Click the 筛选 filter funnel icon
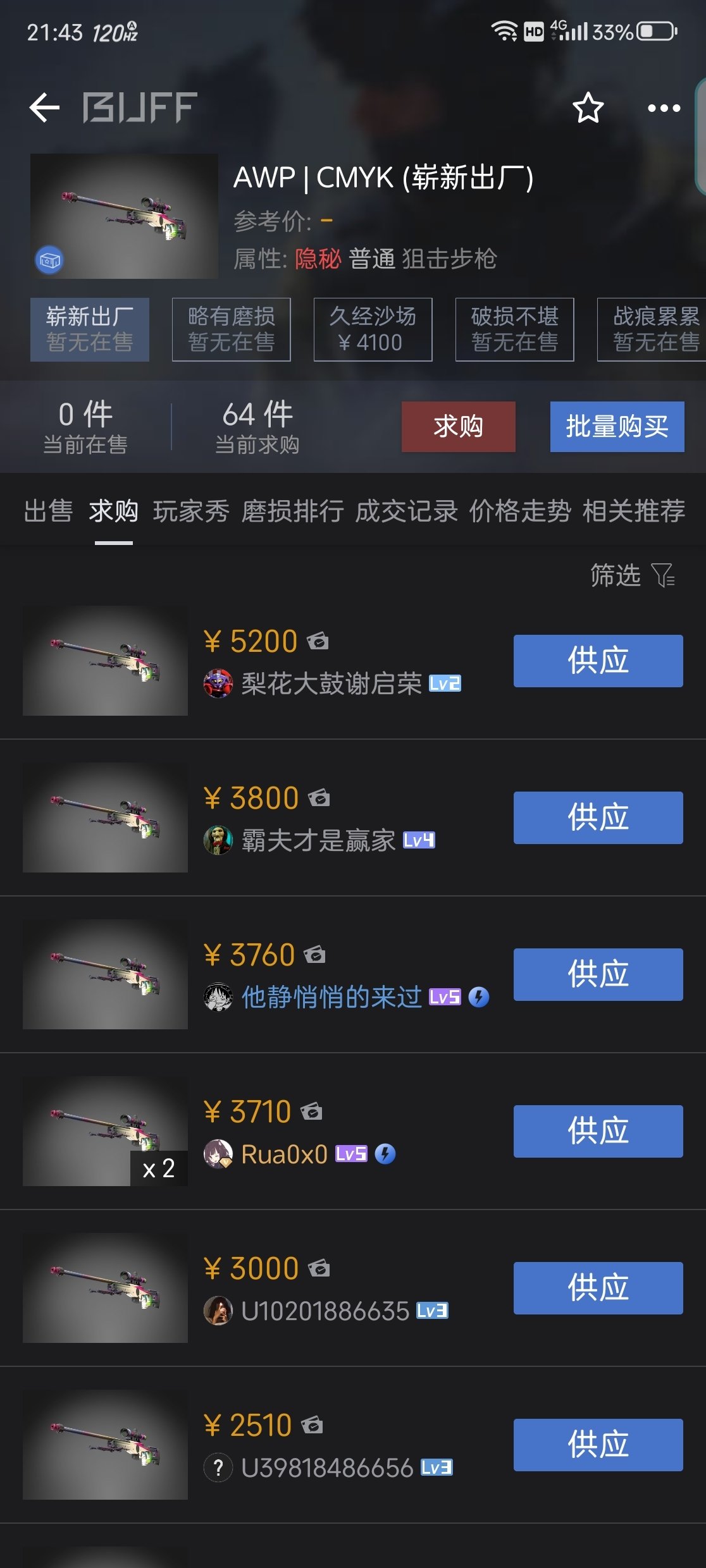 point(664,576)
